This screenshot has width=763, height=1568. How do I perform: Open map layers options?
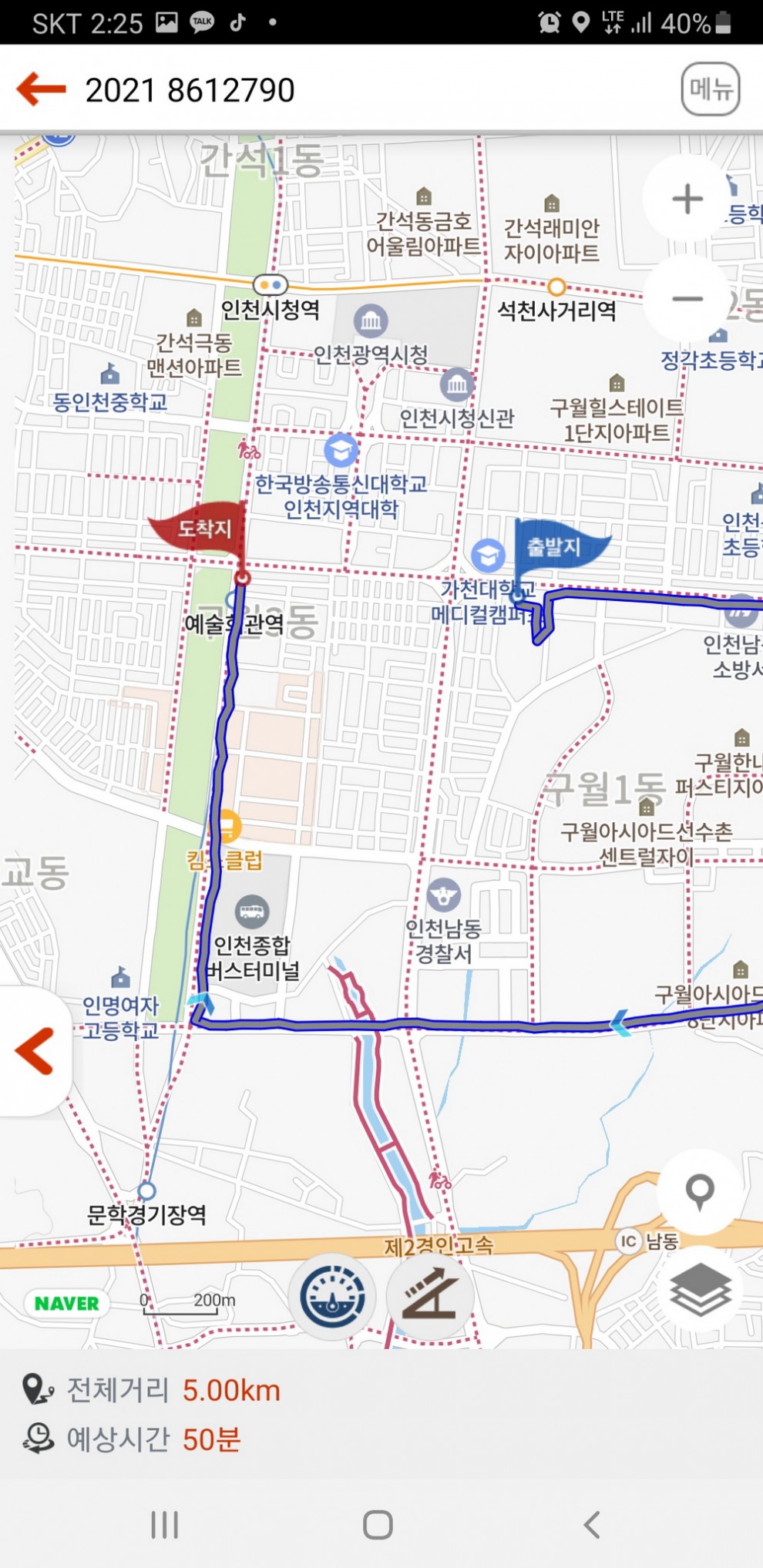coord(699,1290)
